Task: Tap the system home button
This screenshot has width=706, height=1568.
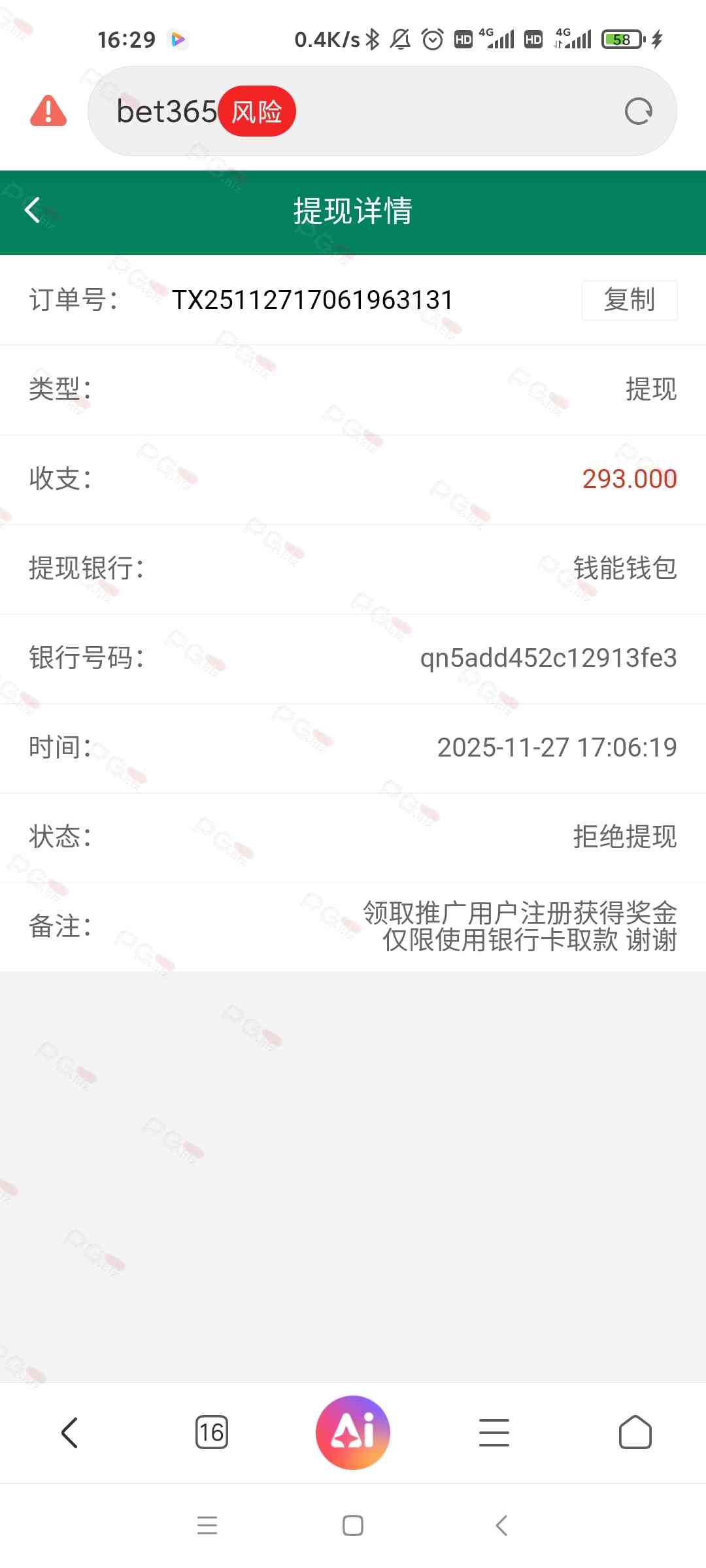Action: [x=353, y=1526]
